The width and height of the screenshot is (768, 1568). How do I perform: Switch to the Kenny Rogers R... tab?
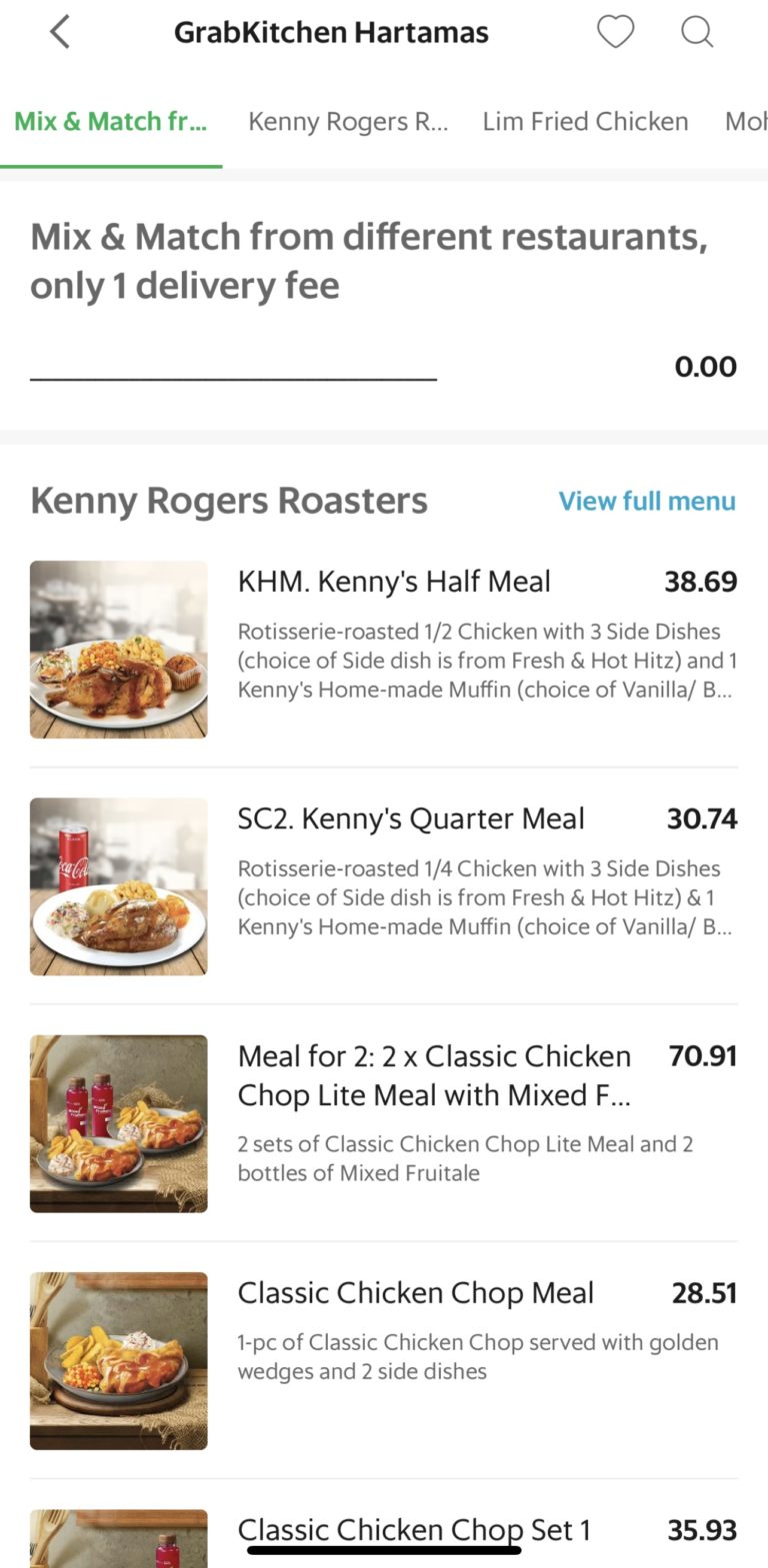[x=348, y=121]
